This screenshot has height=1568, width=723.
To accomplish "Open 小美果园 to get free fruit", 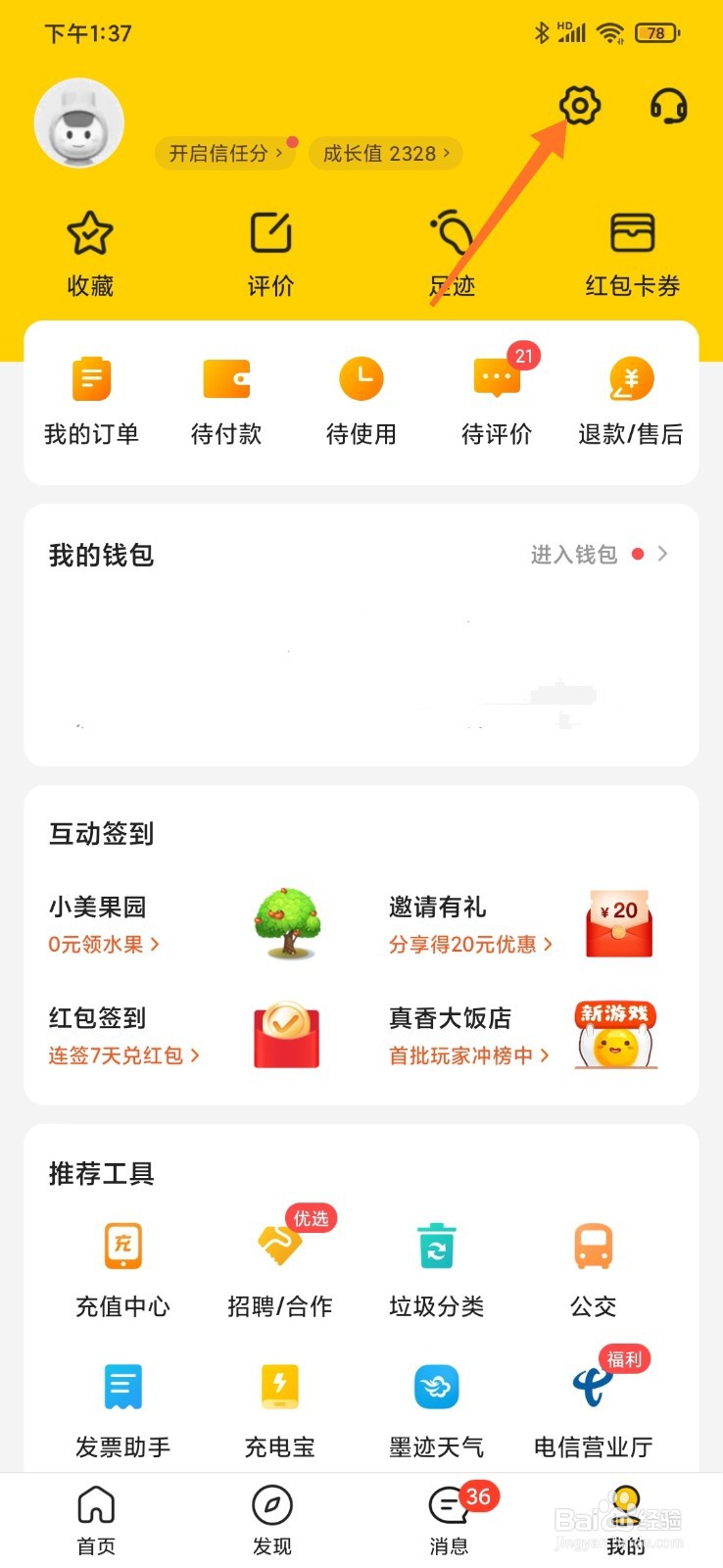I will pyautogui.click(x=103, y=923).
